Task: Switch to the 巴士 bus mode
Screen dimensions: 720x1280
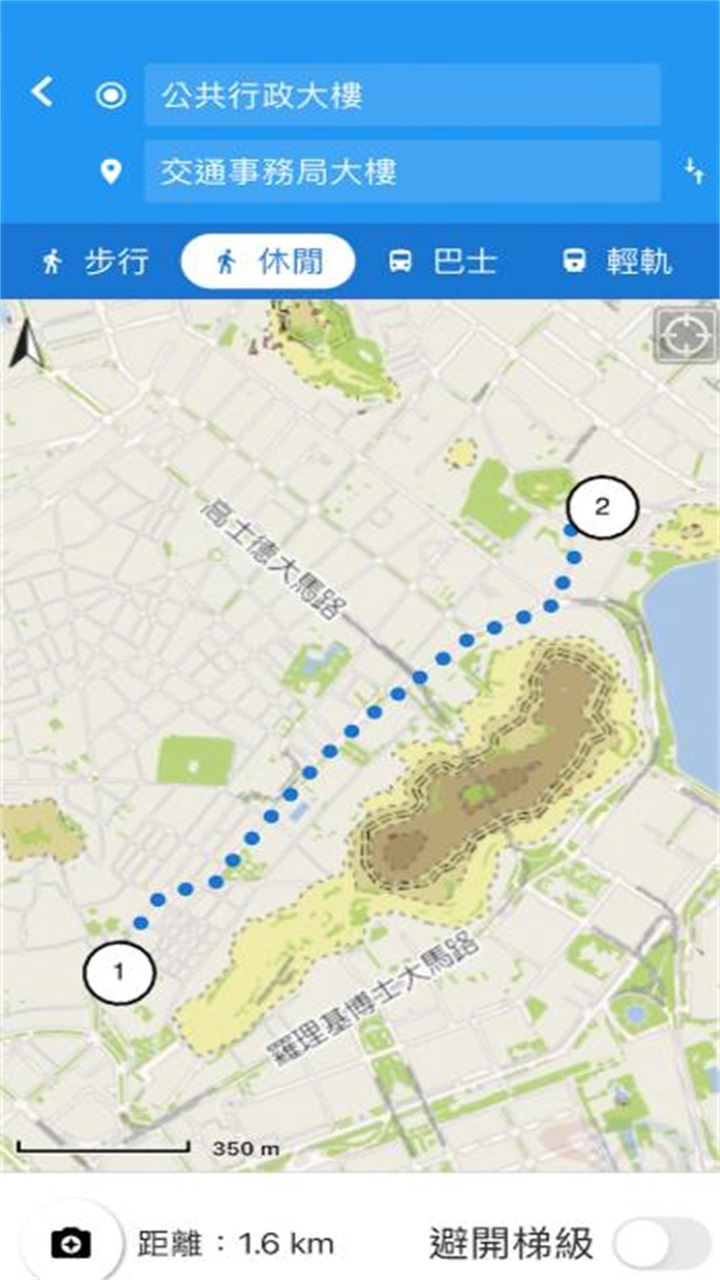Action: [x=442, y=262]
